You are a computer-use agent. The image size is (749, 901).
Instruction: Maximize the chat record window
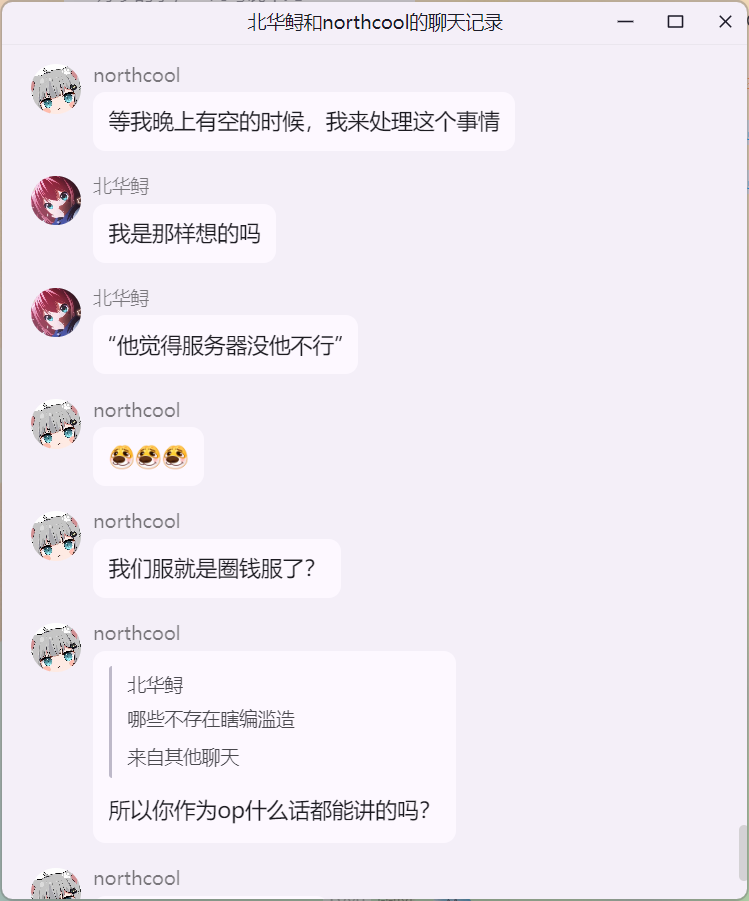675,22
